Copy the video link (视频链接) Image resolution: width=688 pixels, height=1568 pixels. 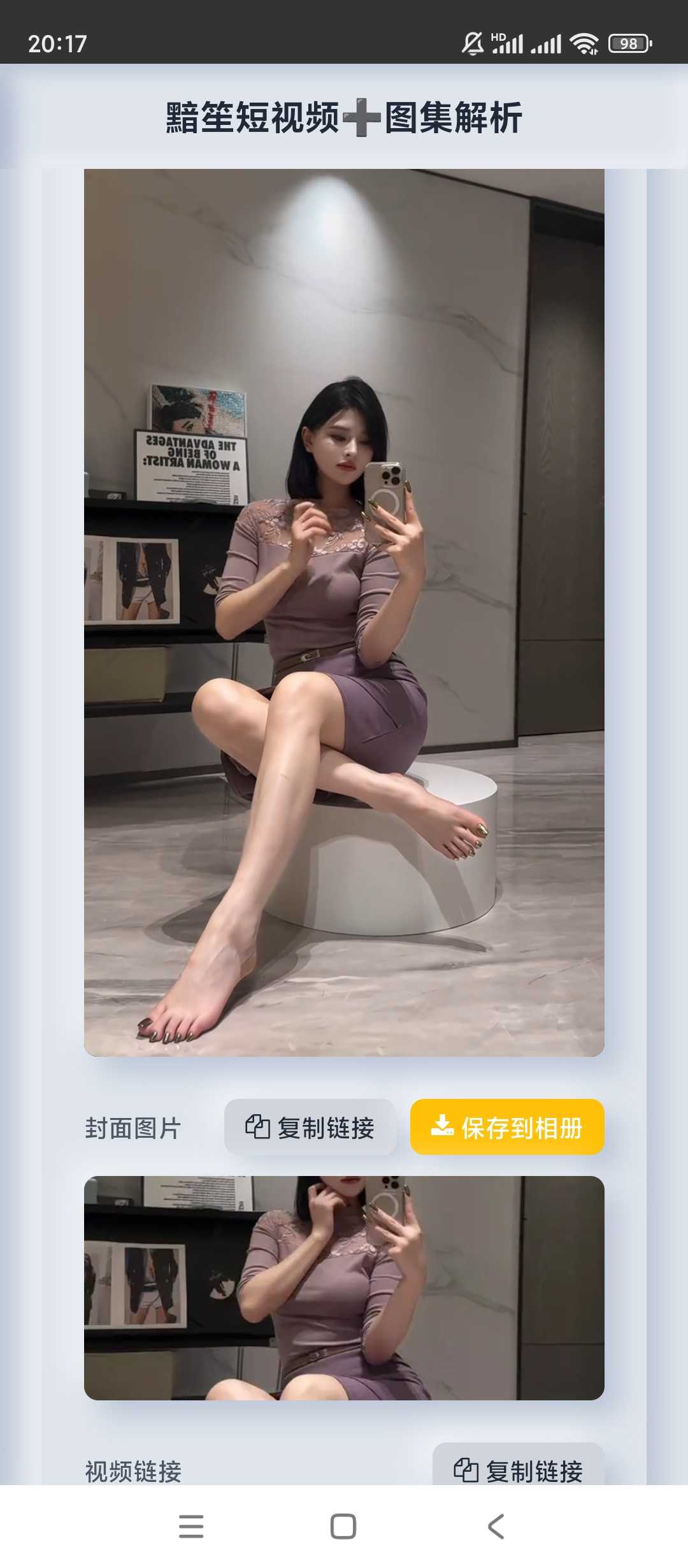(519, 1467)
